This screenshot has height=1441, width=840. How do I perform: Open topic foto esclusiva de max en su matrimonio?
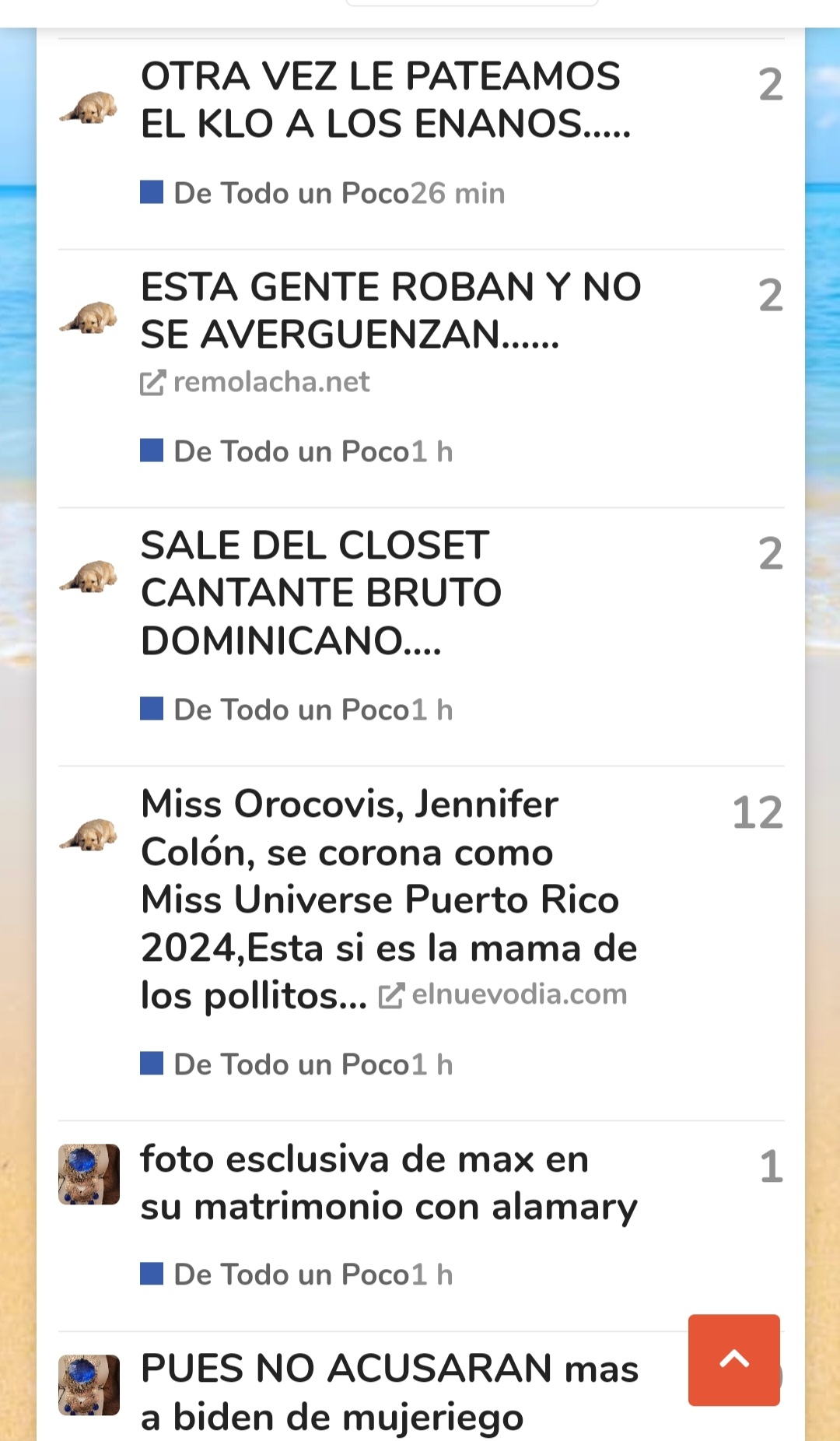click(x=389, y=1183)
